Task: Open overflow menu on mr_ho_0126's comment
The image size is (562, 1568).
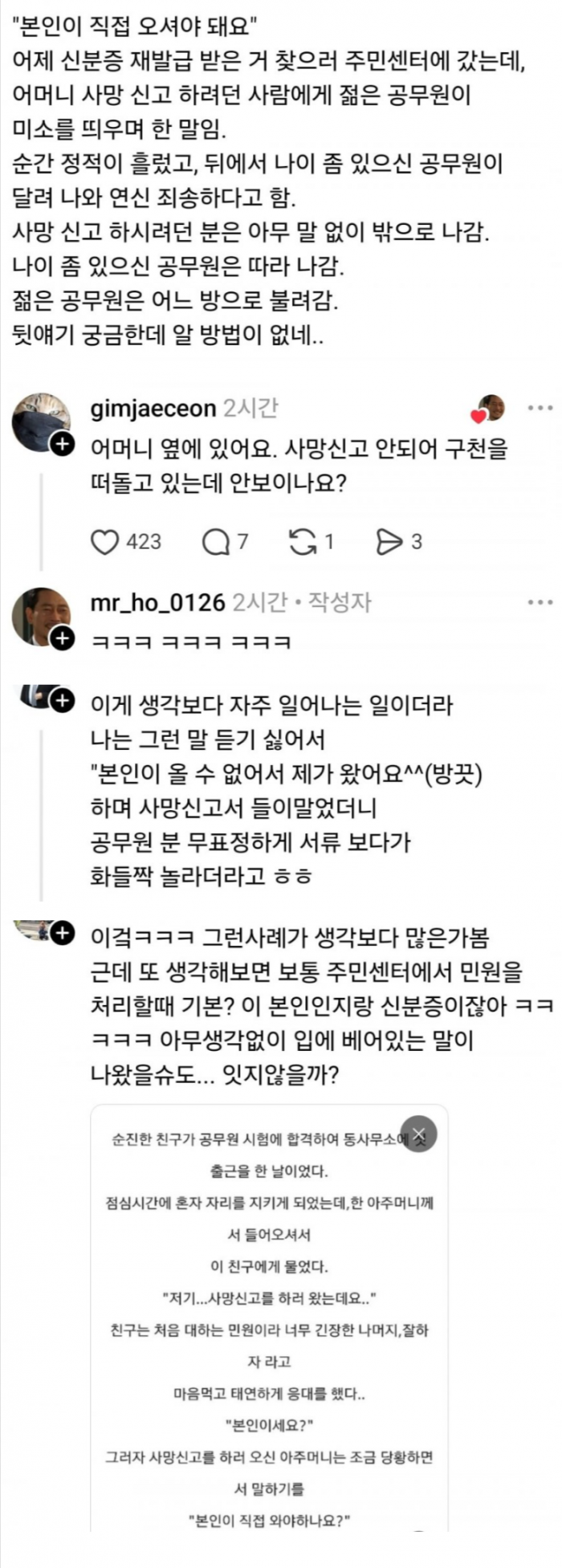Action: point(540,602)
